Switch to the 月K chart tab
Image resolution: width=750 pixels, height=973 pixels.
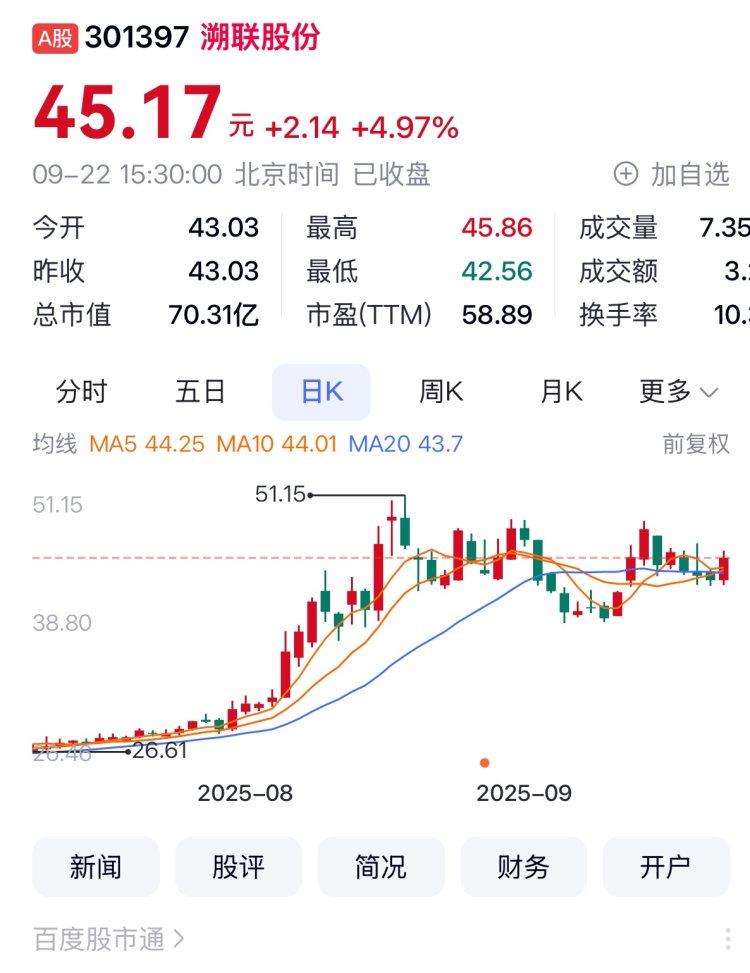(561, 391)
